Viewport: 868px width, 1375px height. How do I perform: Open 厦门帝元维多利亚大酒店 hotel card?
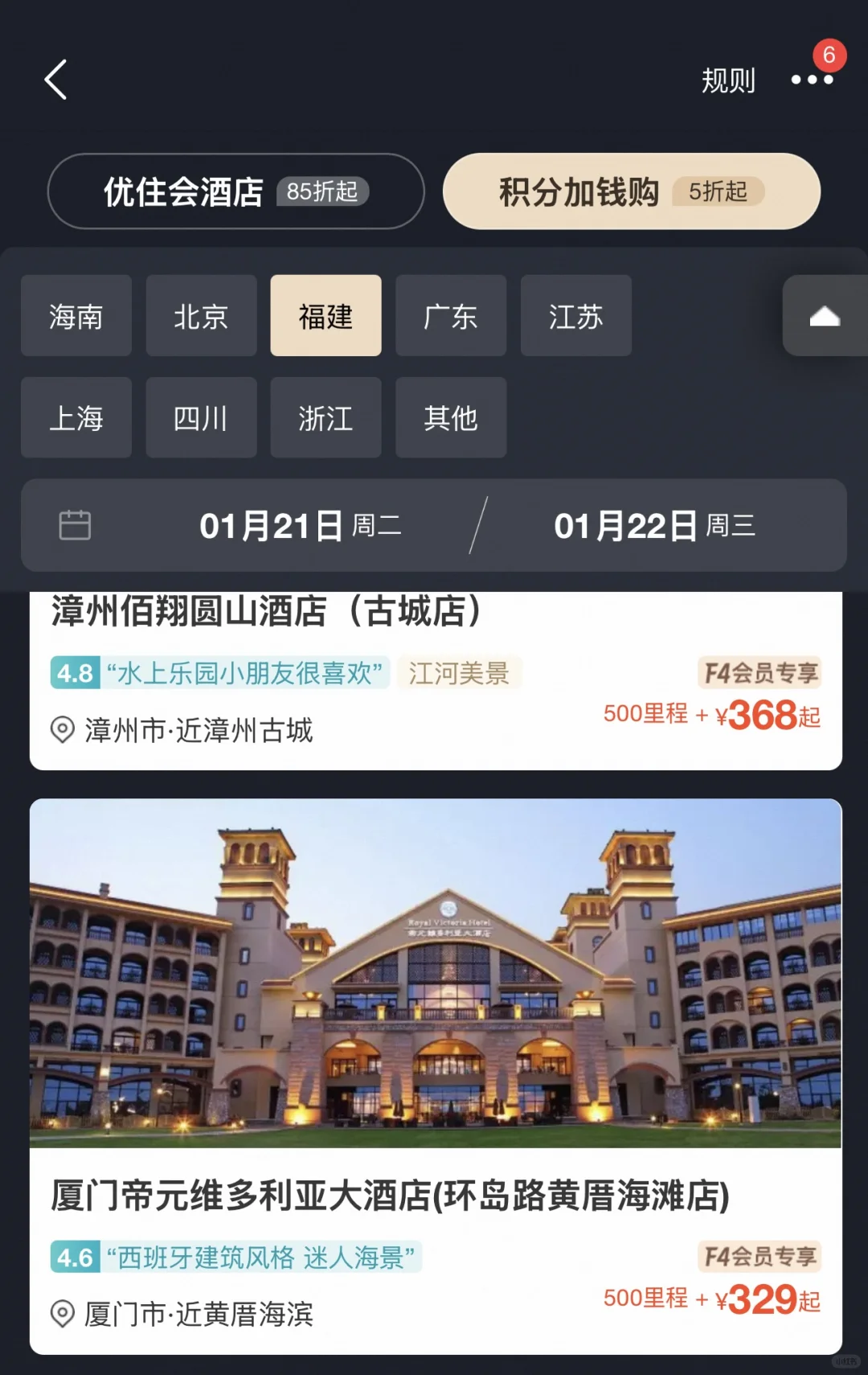pyautogui.click(x=434, y=1077)
